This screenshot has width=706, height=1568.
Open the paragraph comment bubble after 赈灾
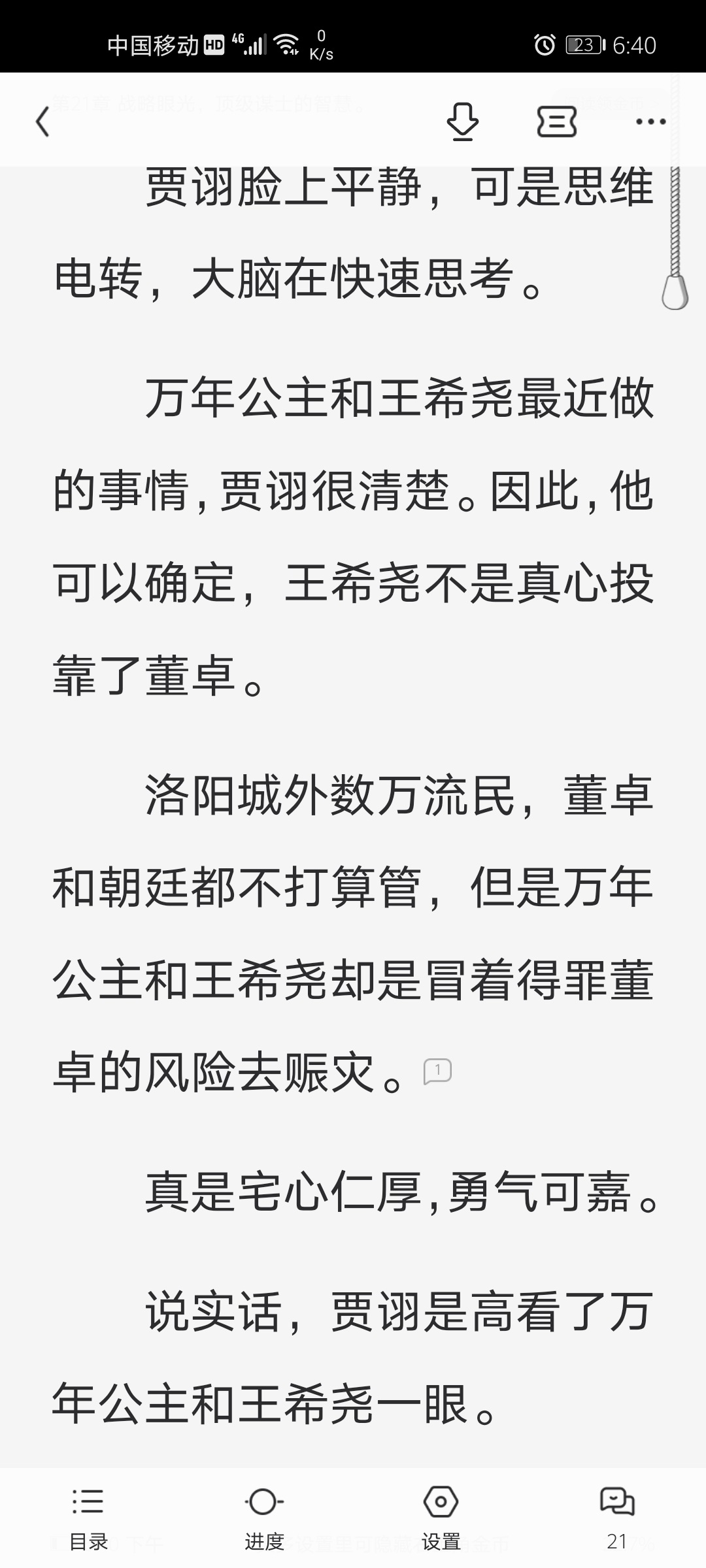coord(437,1071)
